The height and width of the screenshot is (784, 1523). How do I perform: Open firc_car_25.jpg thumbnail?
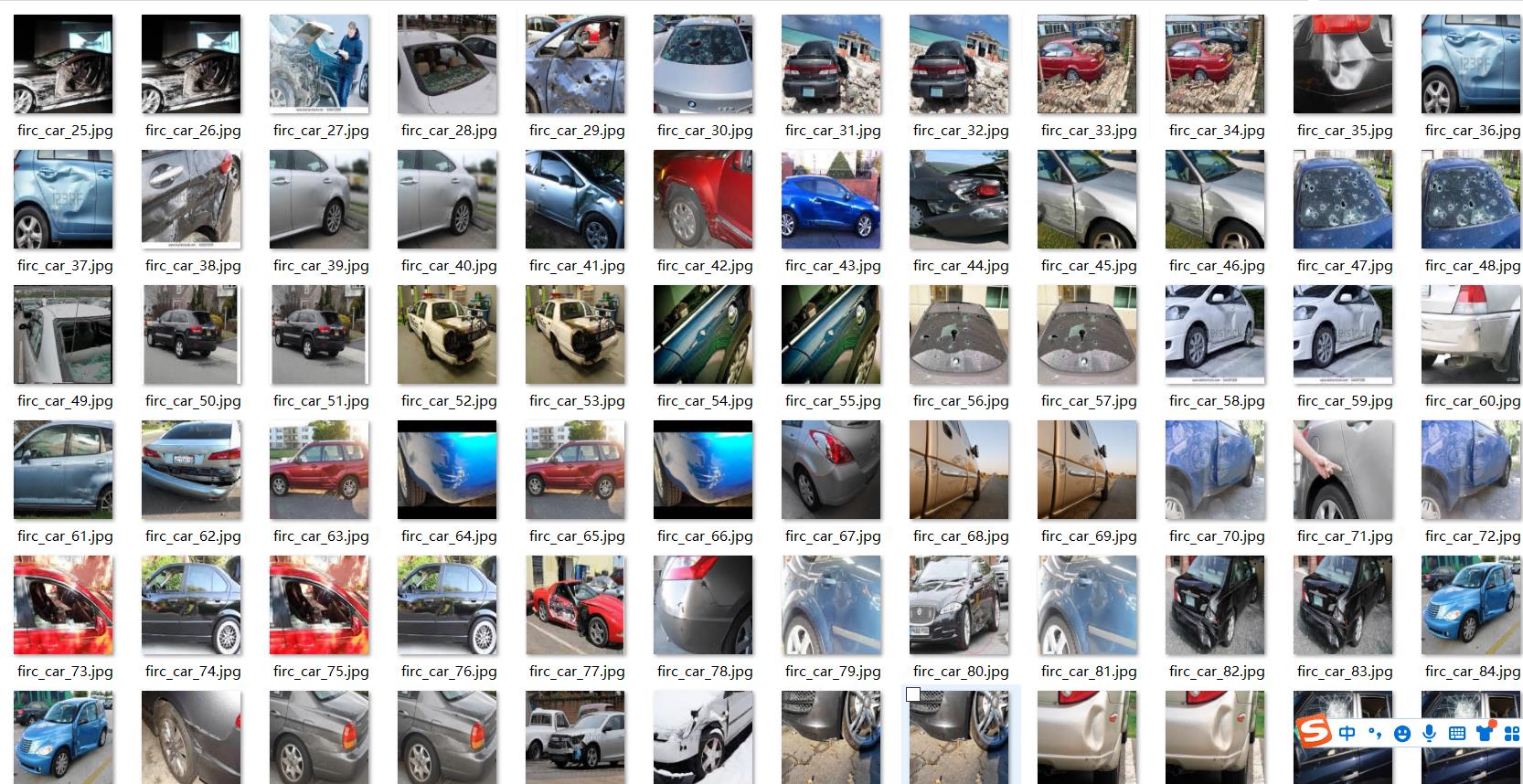[x=63, y=64]
